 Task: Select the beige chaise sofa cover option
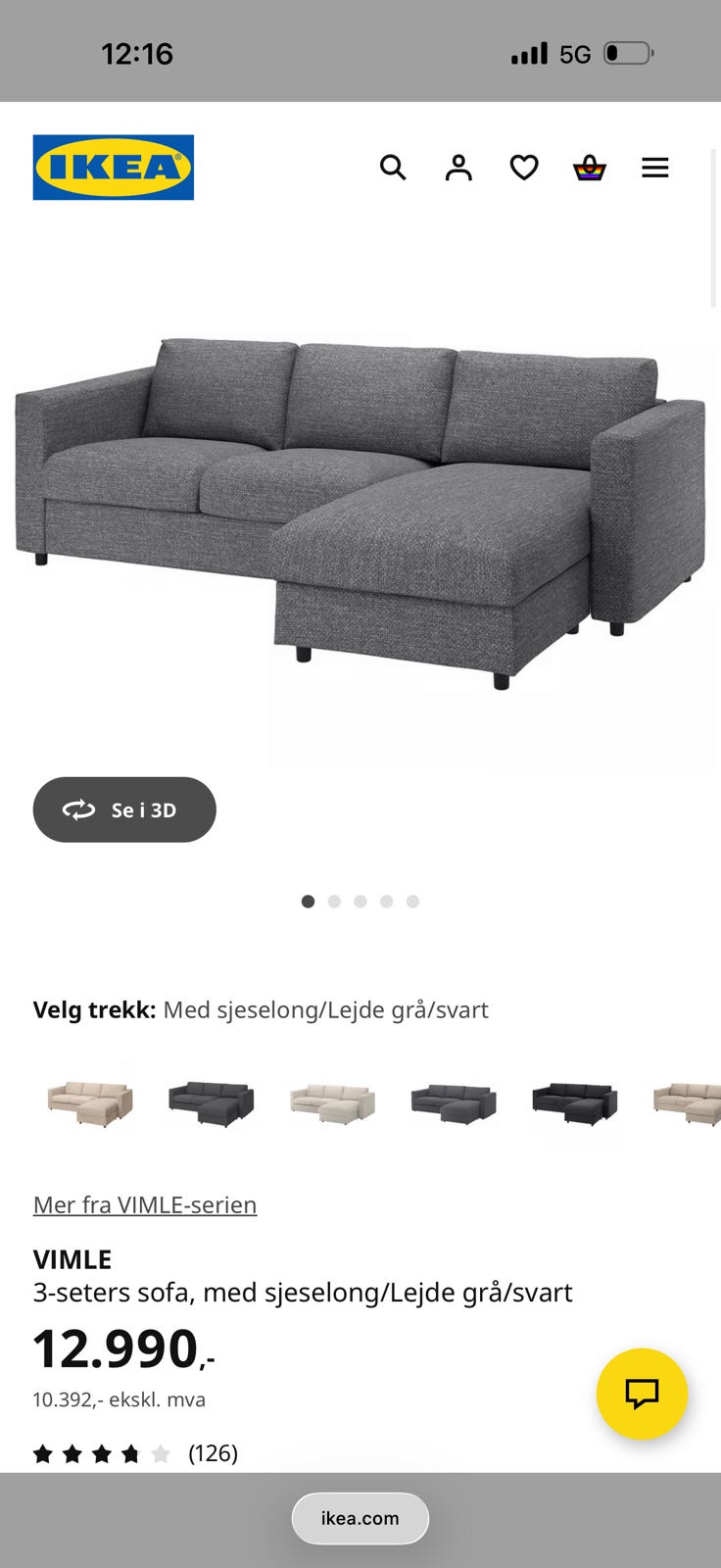(89, 1102)
